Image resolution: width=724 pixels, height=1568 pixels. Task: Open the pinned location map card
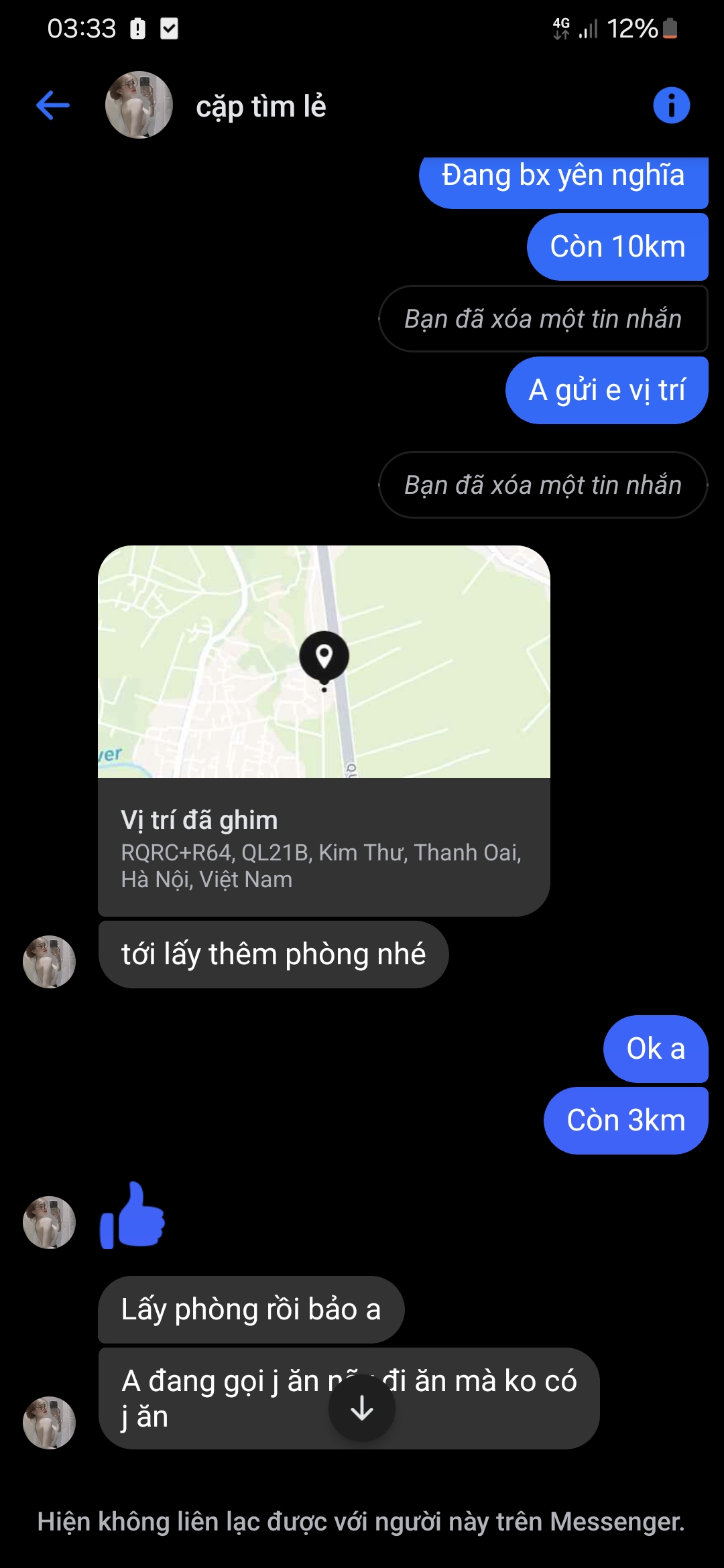(x=324, y=730)
